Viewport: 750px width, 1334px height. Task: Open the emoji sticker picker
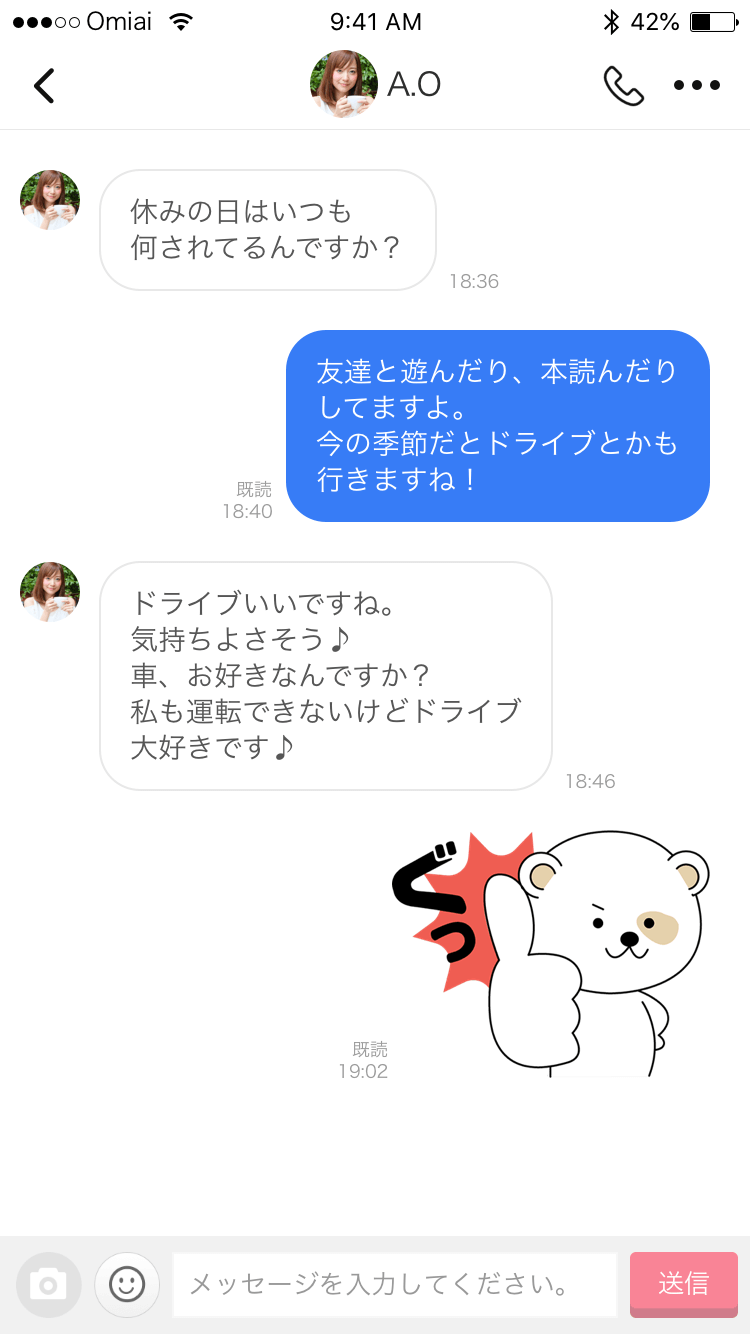[127, 1284]
